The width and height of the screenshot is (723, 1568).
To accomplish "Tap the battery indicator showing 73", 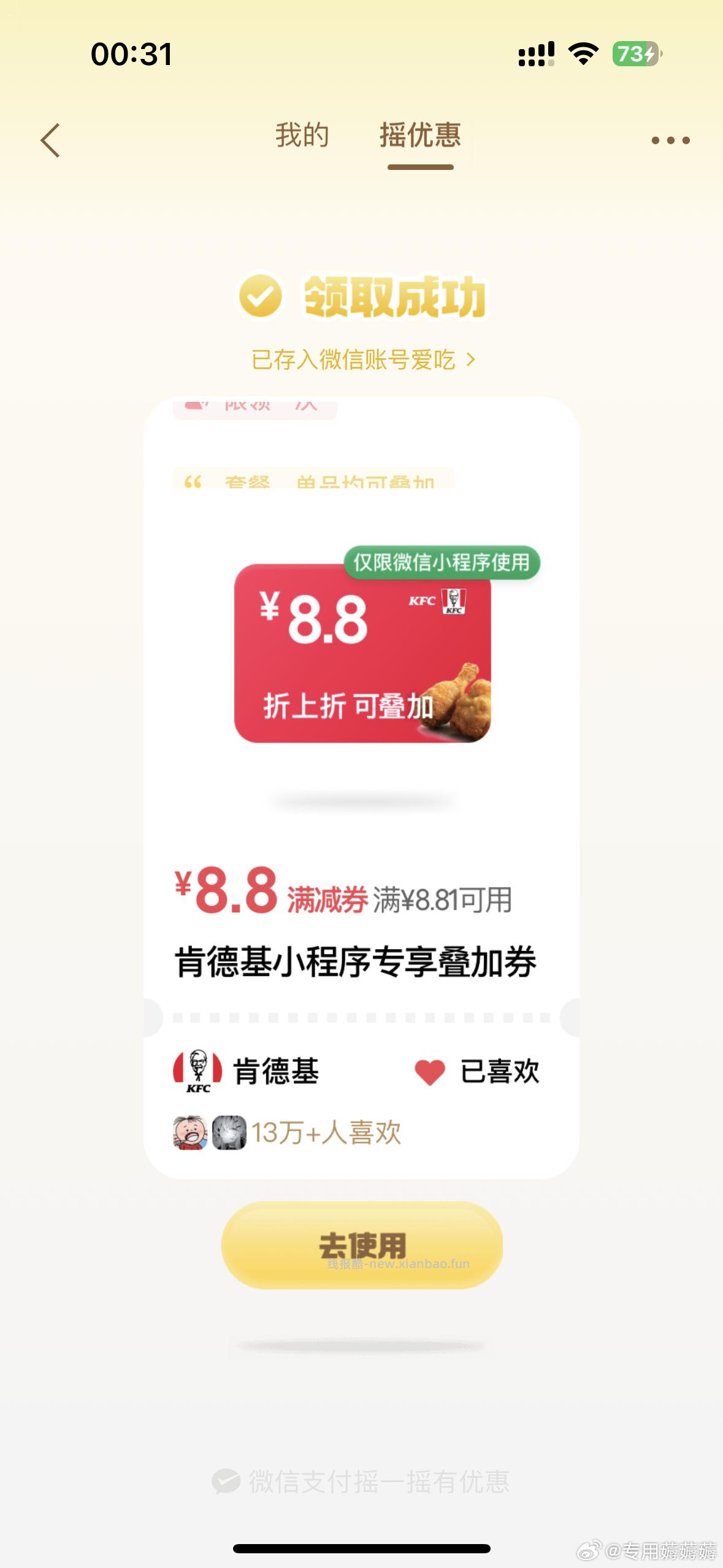I will [636, 55].
